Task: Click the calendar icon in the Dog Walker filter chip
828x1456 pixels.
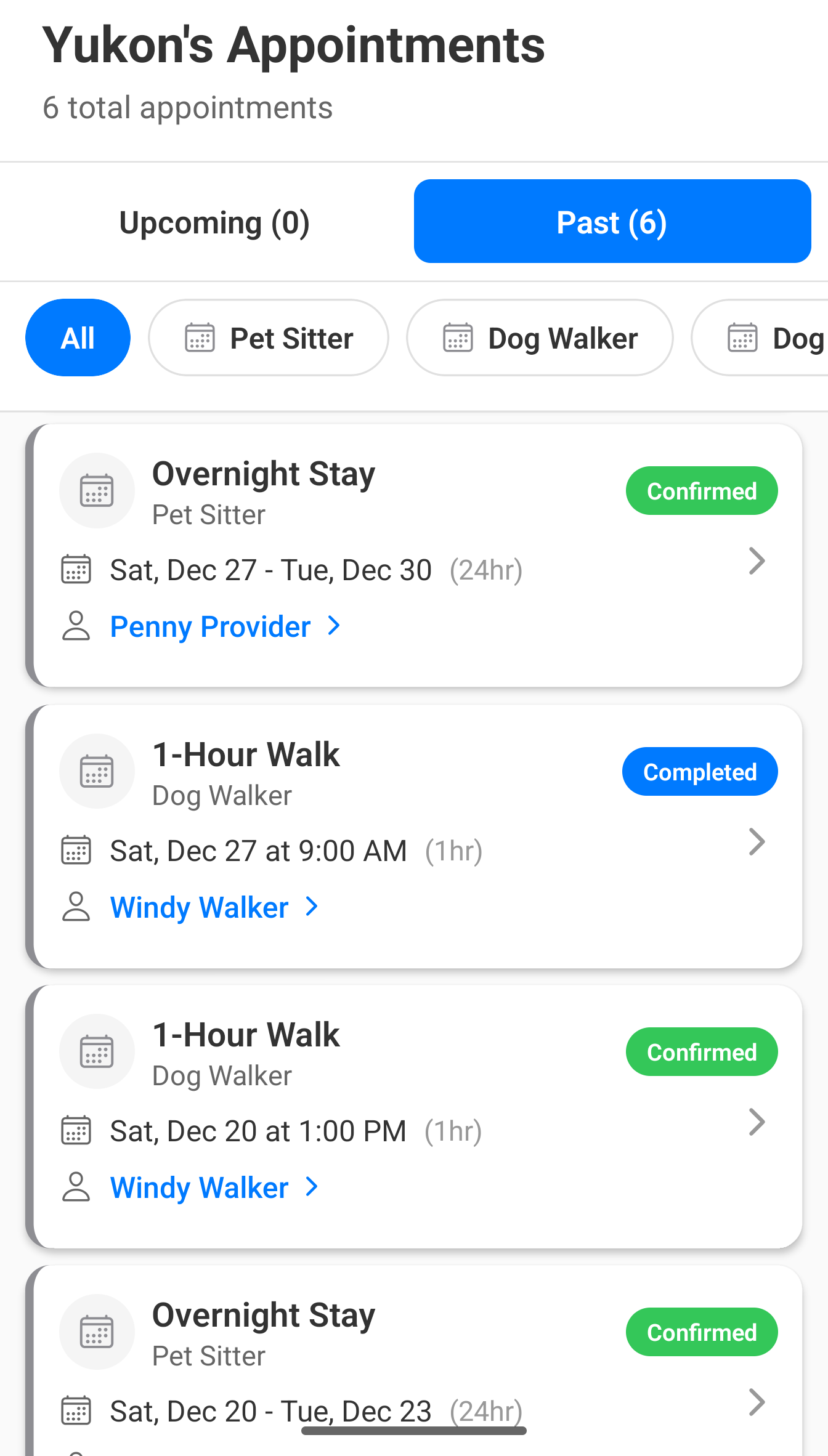Action: point(457,338)
